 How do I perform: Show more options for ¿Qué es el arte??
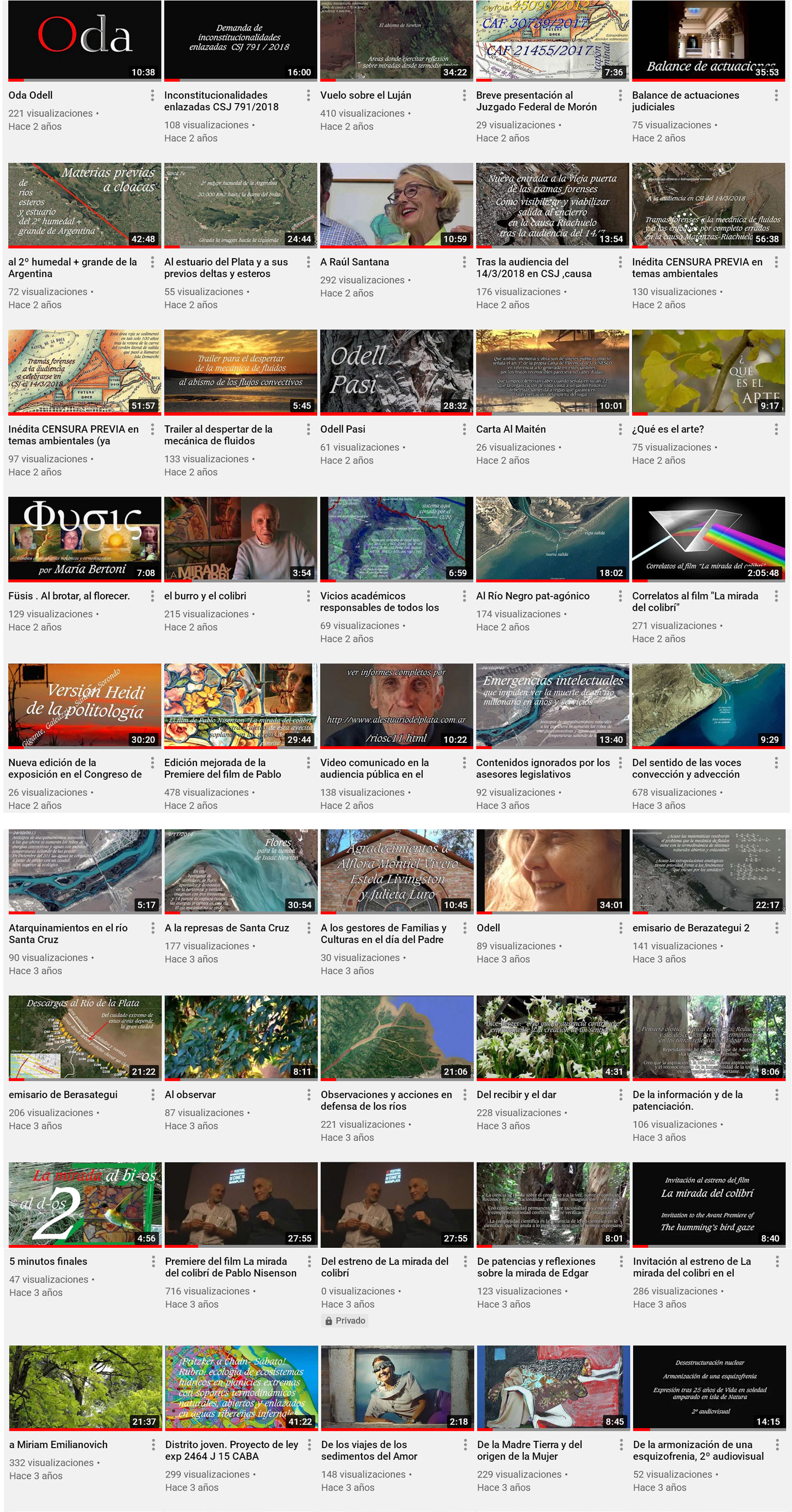tap(775, 429)
